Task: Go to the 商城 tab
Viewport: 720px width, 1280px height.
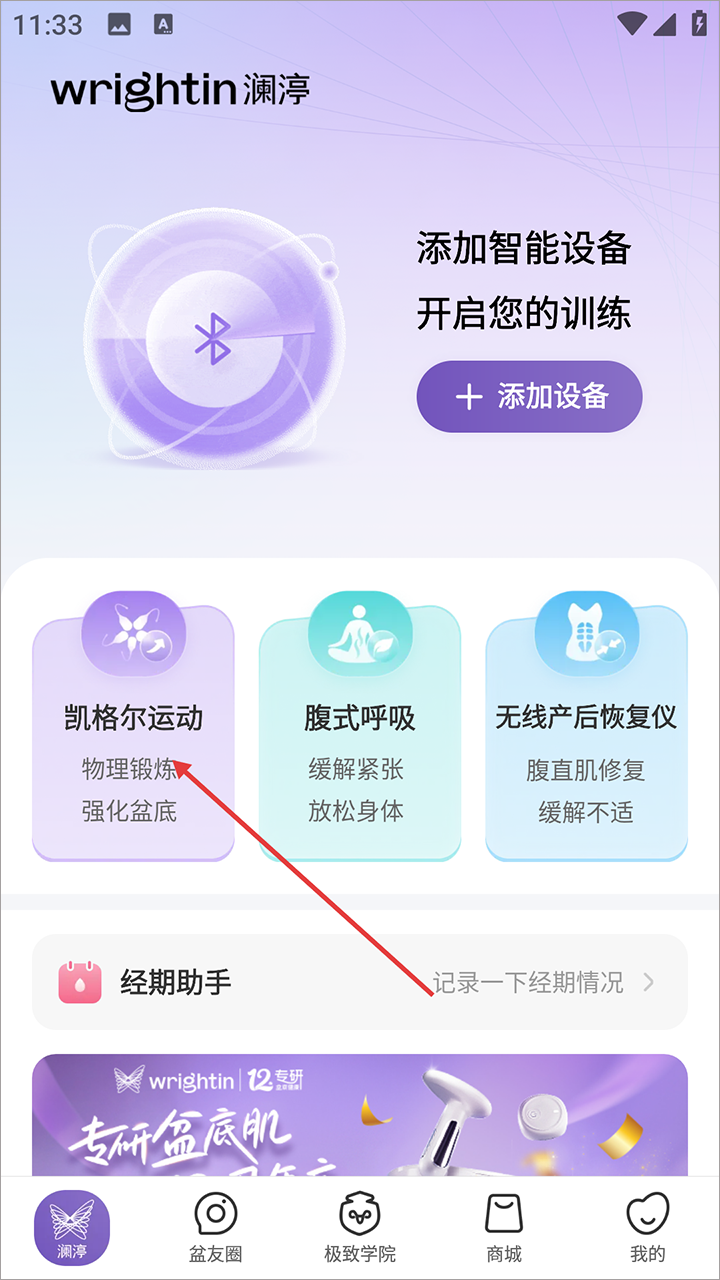Action: (x=503, y=1227)
